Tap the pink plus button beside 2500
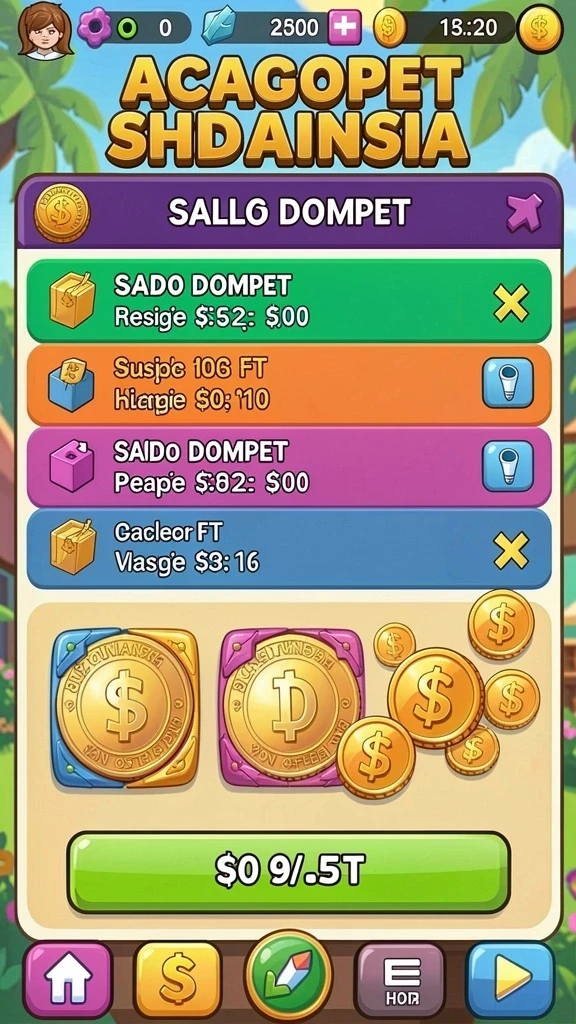Screen dimensions: 576x1024 (344, 27)
